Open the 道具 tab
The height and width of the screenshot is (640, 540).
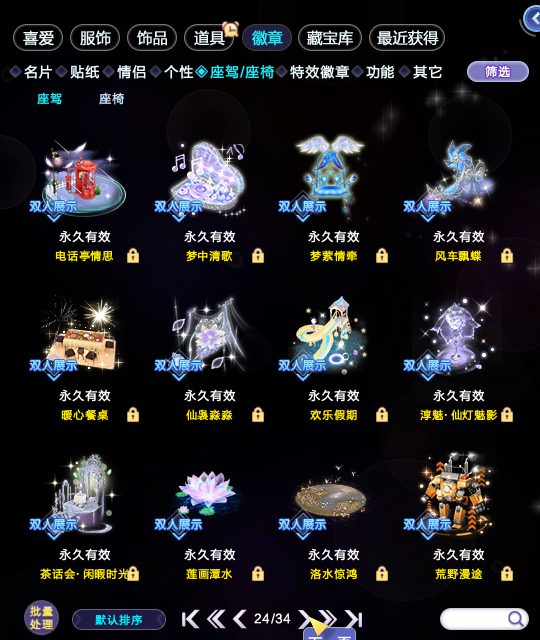click(x=209, y=38)
